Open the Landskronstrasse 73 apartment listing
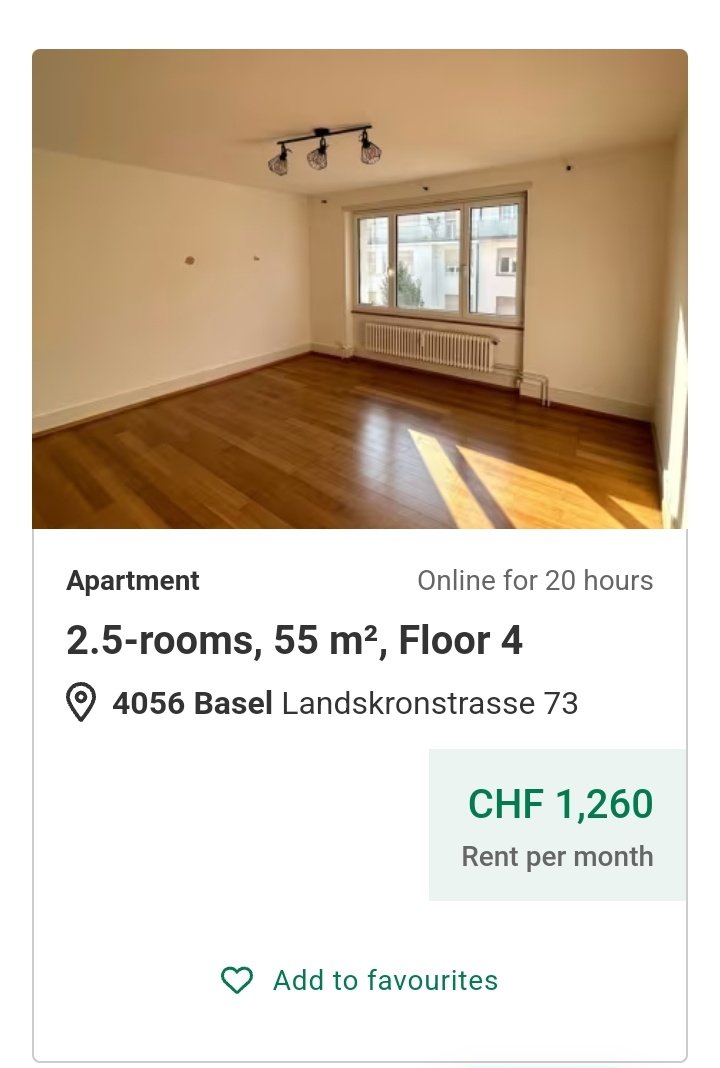 (x=294, y=641)
